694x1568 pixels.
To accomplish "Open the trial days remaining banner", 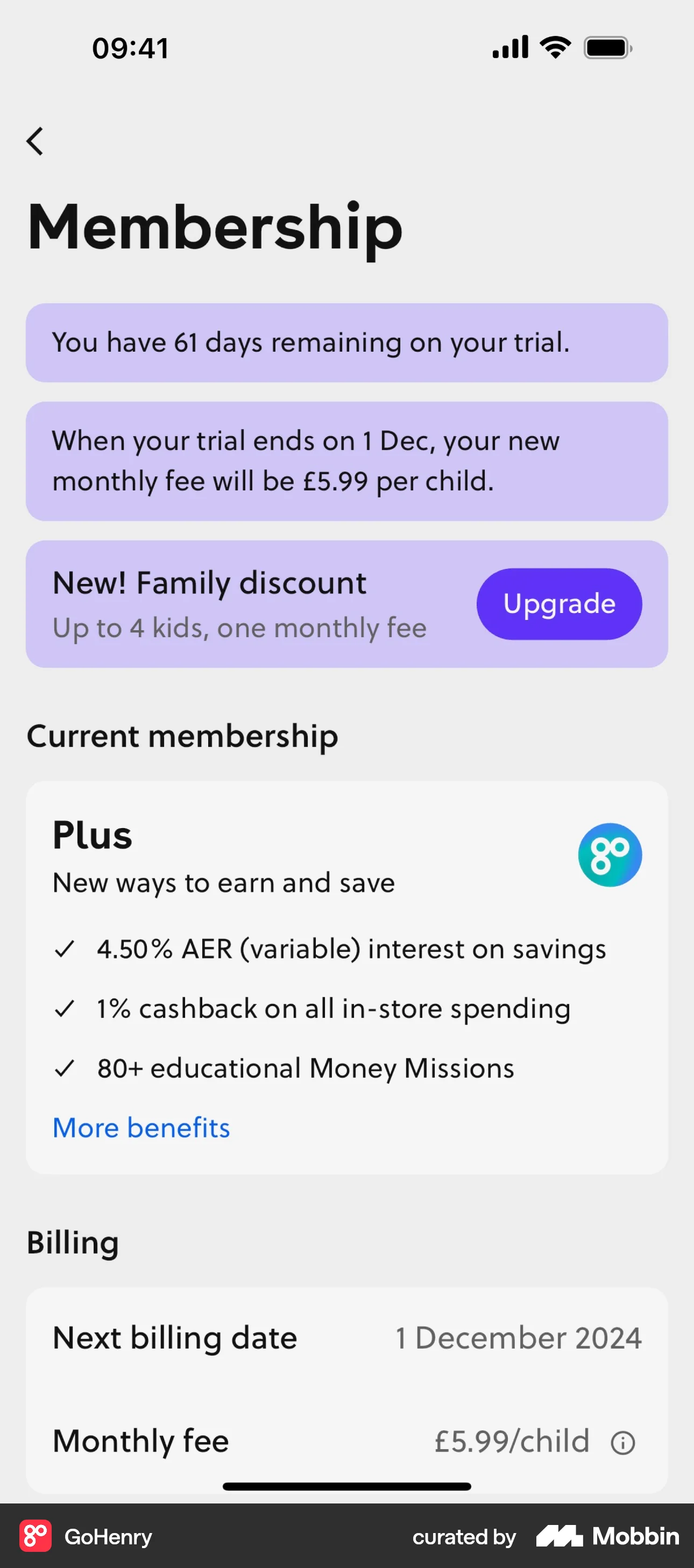I will [x=347, y=343].
